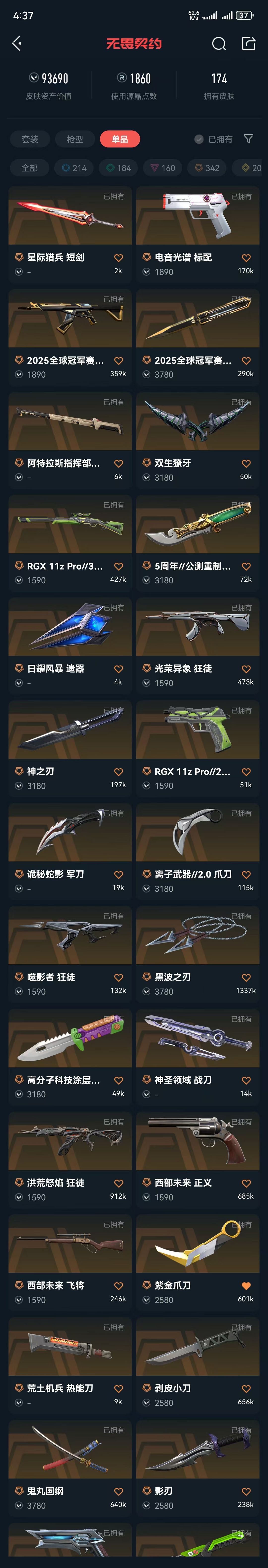
Task: Switch to the 套装 tab
Action: pos(30,139)
